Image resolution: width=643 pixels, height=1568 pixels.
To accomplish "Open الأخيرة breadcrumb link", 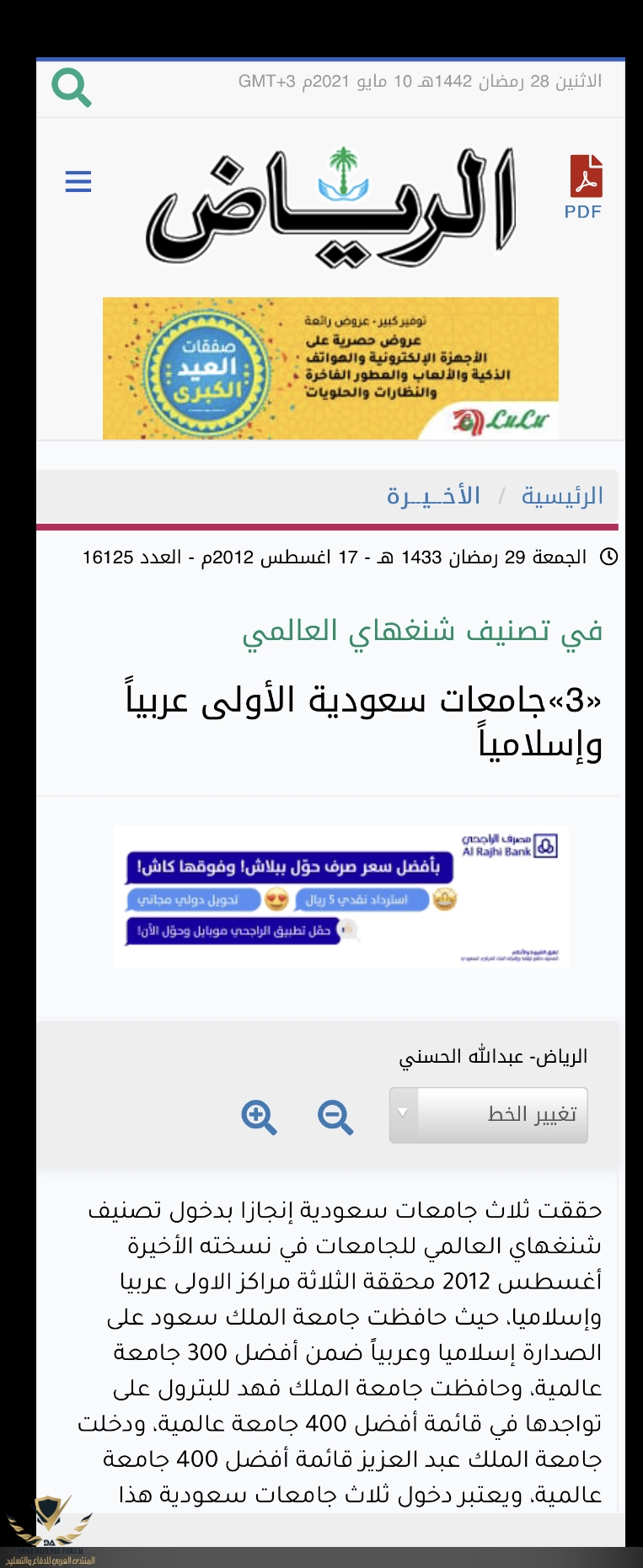I will coord(433,496).
